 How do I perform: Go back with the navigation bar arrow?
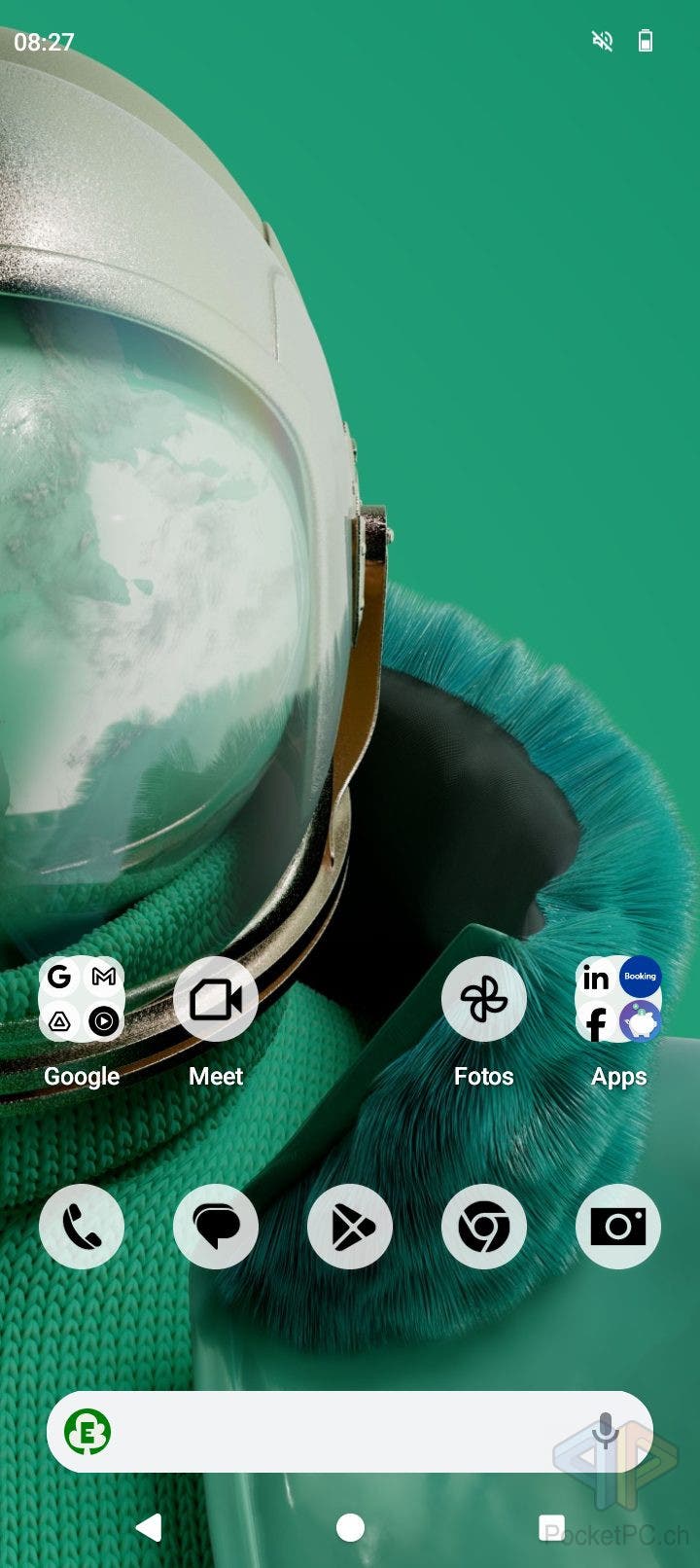149,1527
